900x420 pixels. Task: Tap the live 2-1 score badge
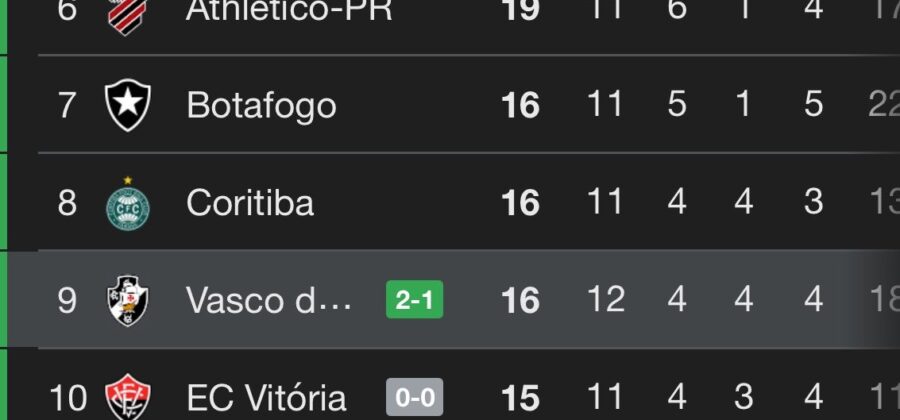[x=414, y=300]
